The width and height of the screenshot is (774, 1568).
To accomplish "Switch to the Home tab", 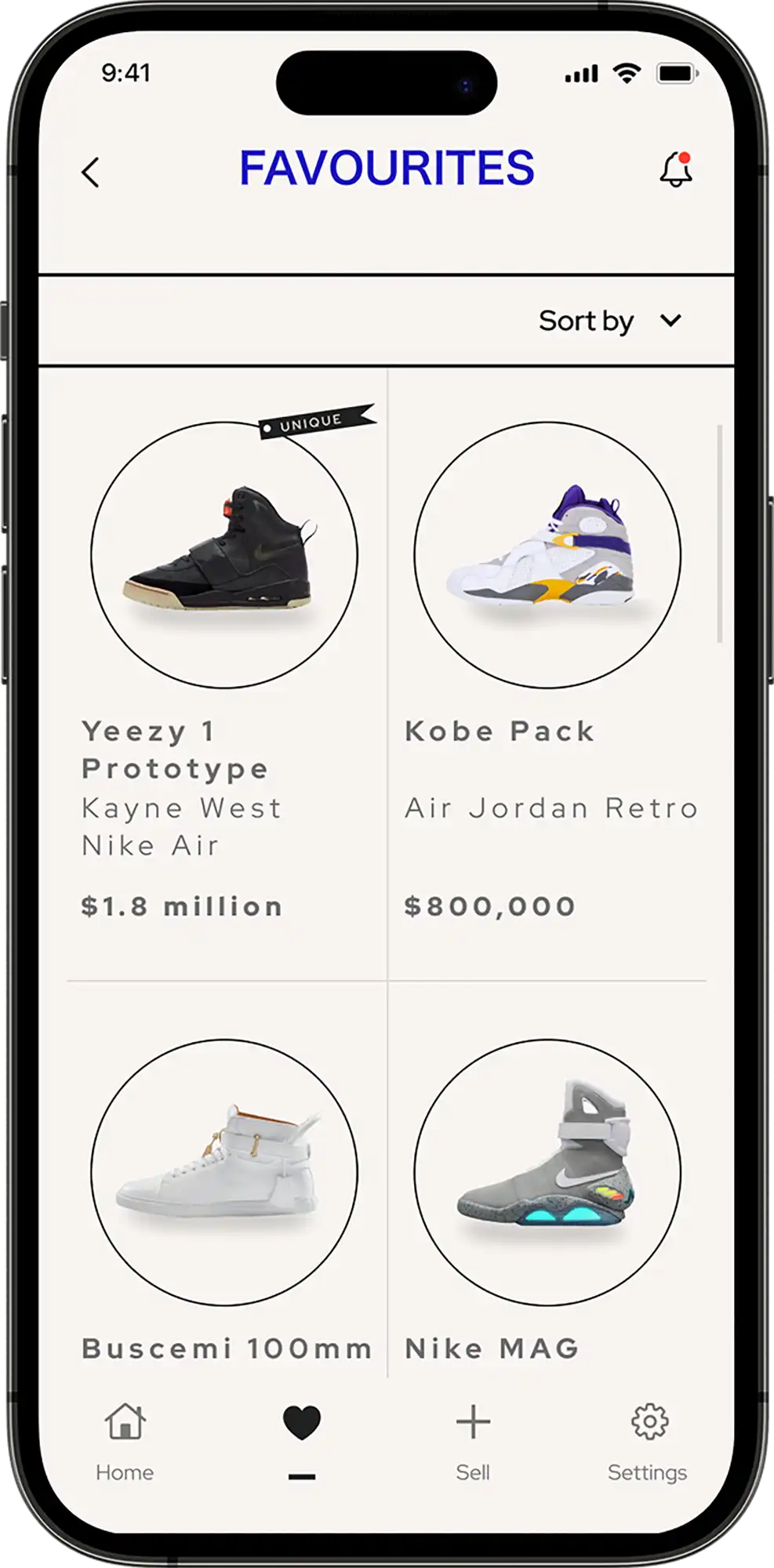I will click(125, 1441).
